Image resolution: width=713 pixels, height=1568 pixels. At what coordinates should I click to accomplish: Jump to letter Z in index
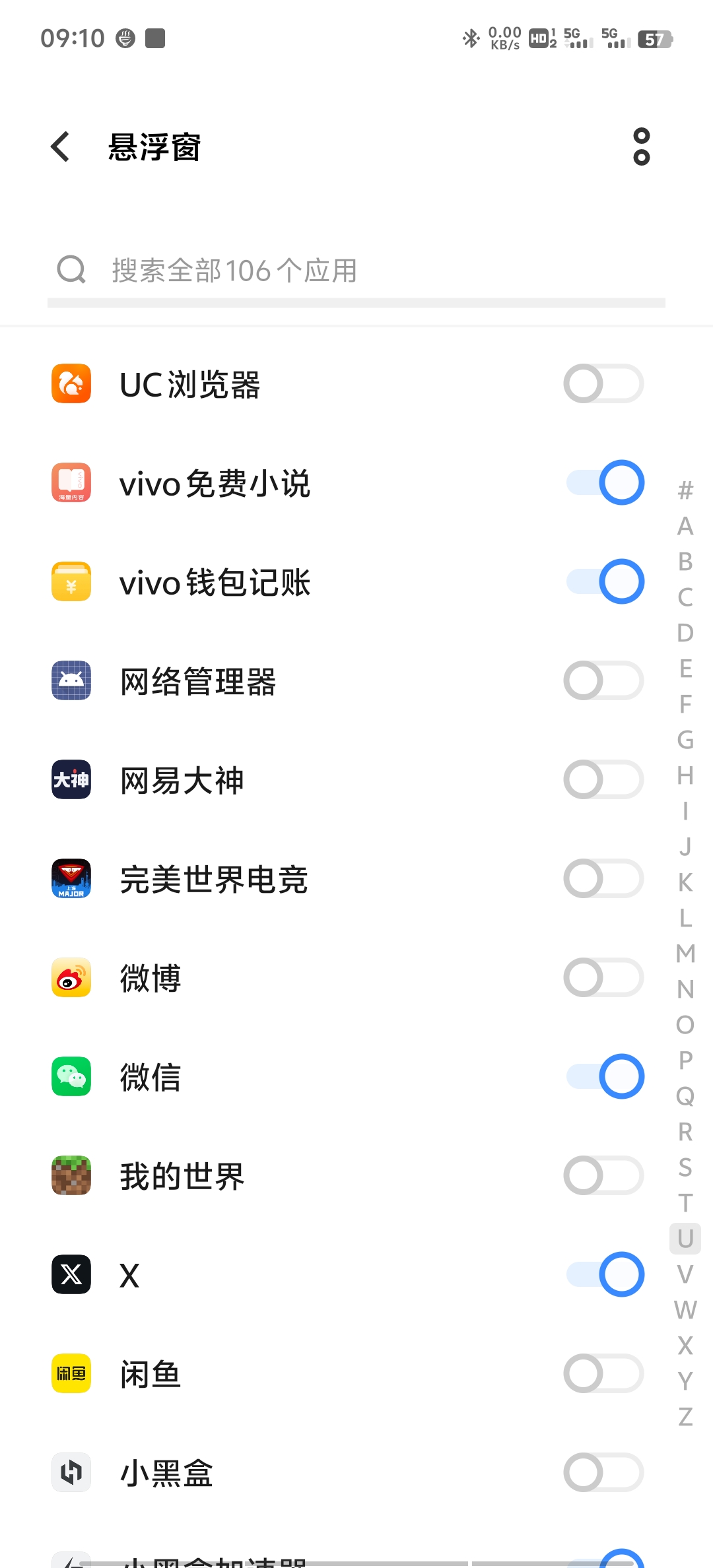point(685,1417)
